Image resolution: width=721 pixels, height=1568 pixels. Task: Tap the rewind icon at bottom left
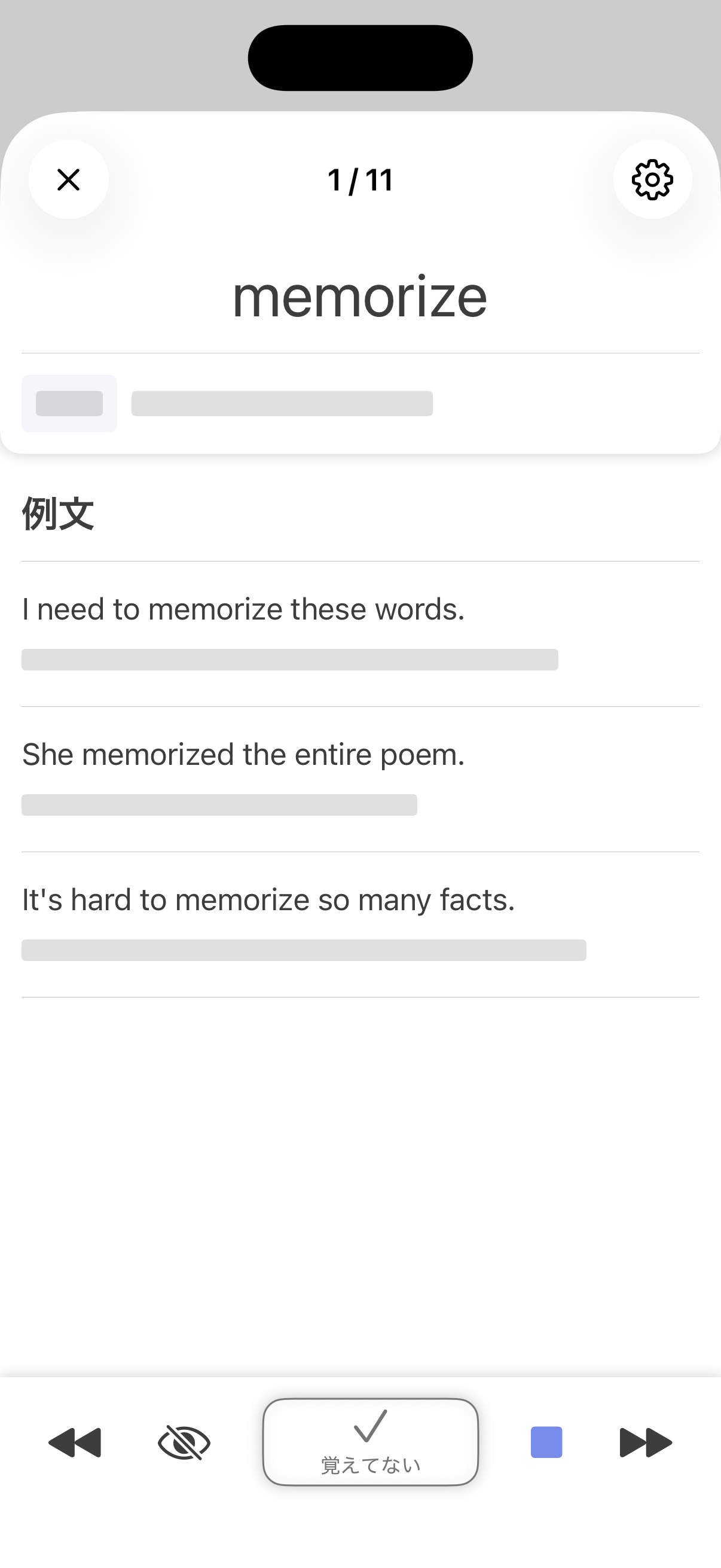point(75,1442)
